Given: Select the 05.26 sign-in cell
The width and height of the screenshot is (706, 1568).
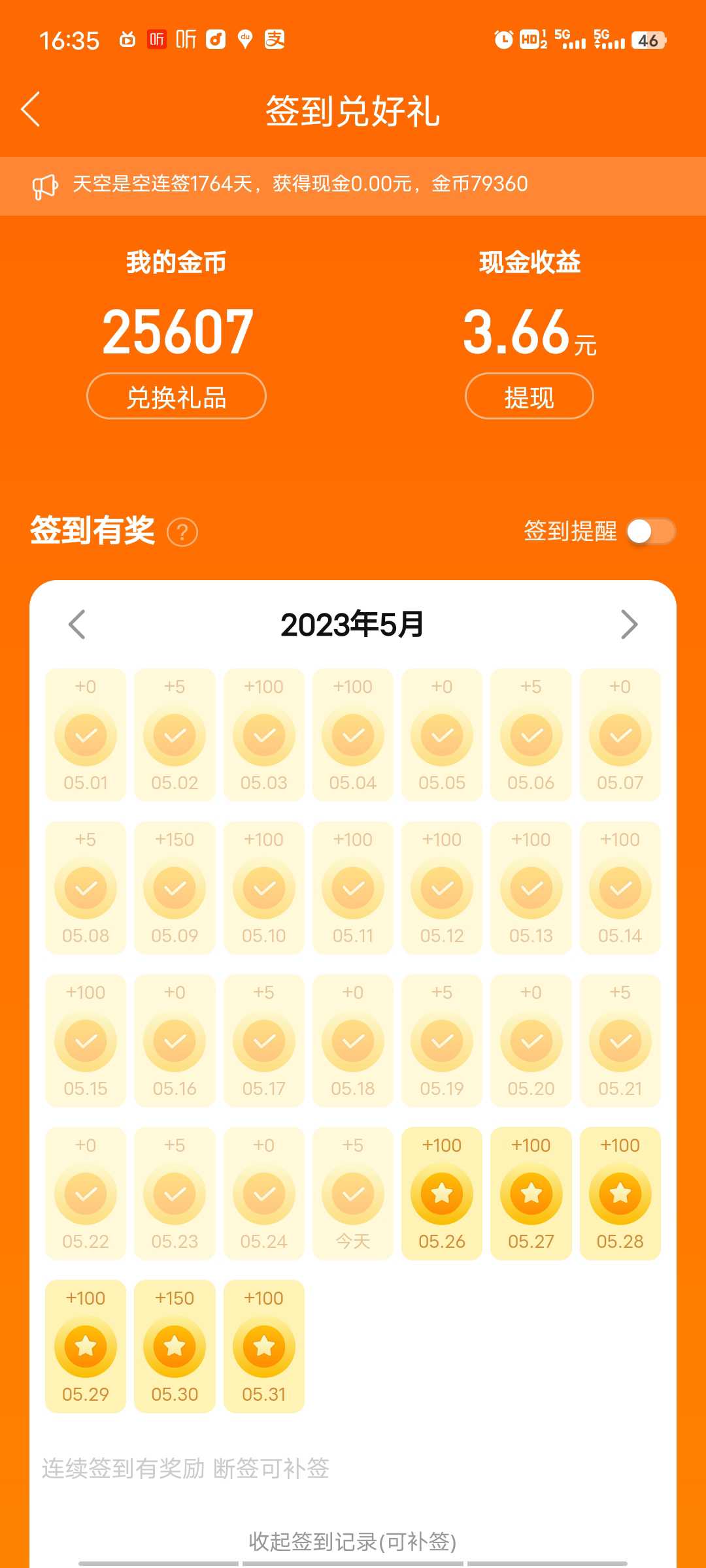Looking at the screenshot, I should pyautogui.click(x=442, y=1194).
